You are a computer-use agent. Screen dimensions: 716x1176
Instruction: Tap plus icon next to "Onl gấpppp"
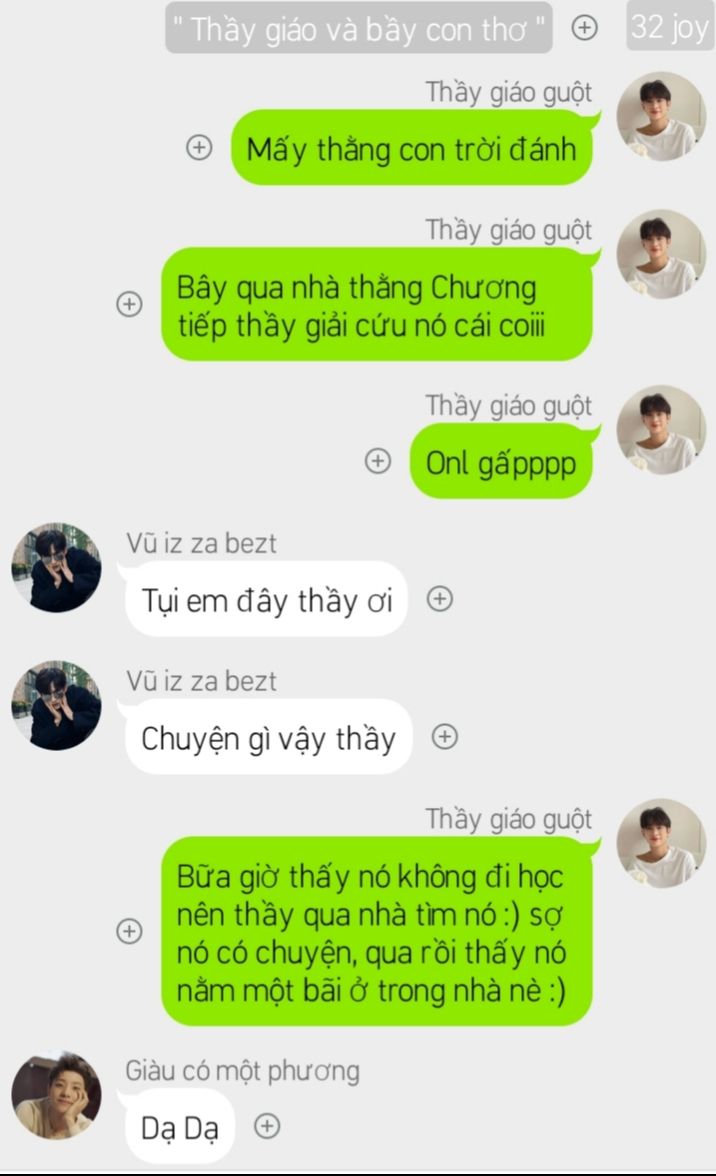coord(378,460)
